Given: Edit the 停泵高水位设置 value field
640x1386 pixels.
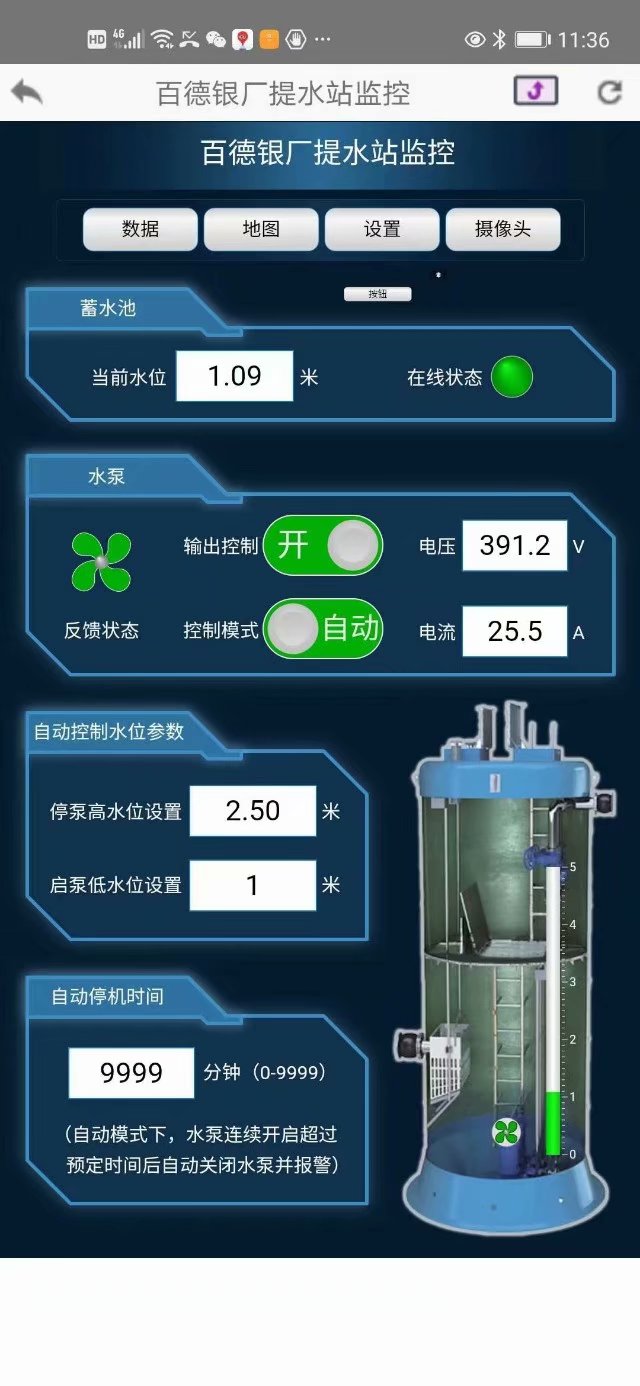Looking at the screenshot, I should click(253, 811).
